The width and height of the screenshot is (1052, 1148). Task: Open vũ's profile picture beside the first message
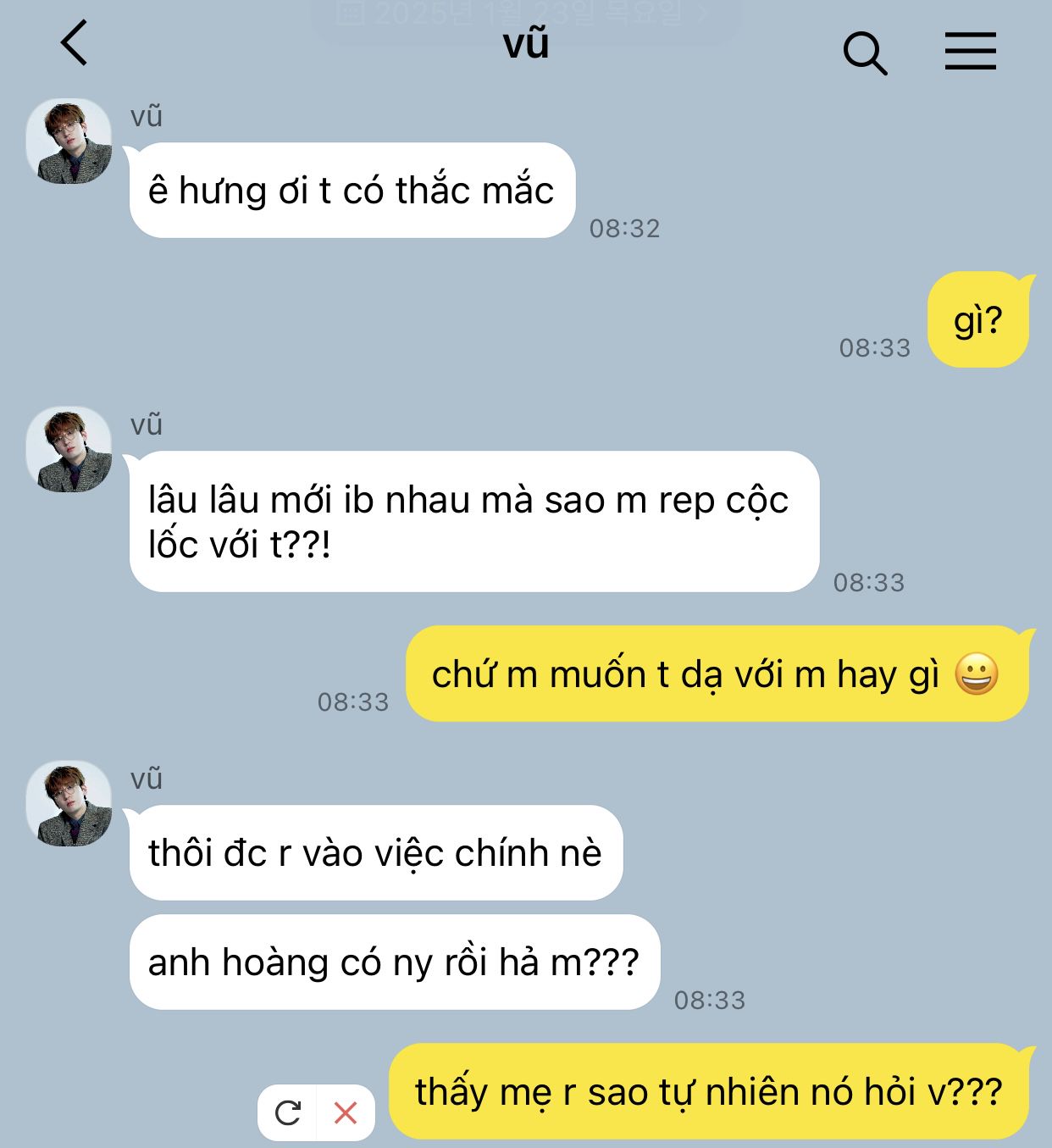coord(69,141)
